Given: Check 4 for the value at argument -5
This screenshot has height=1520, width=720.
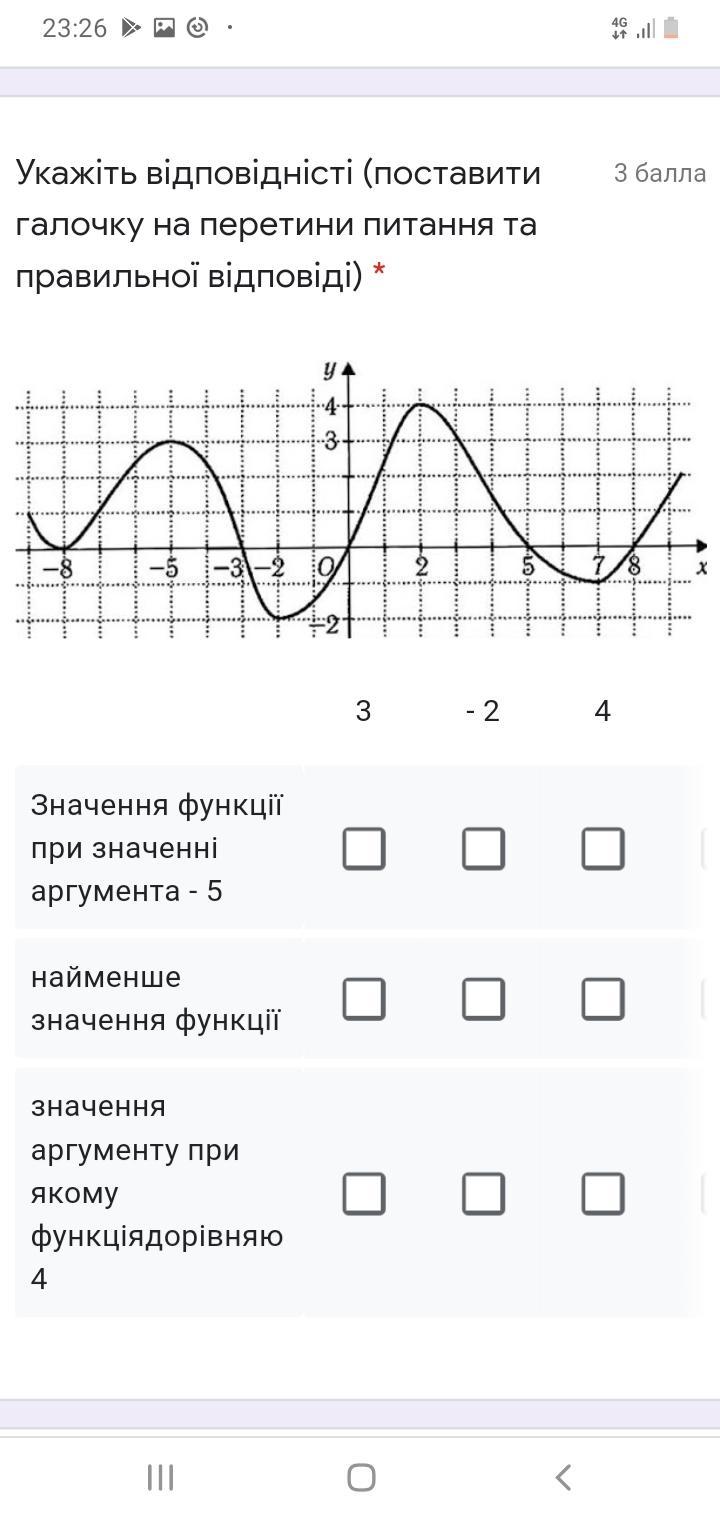Looking at the screenshot, I should 603,848.
